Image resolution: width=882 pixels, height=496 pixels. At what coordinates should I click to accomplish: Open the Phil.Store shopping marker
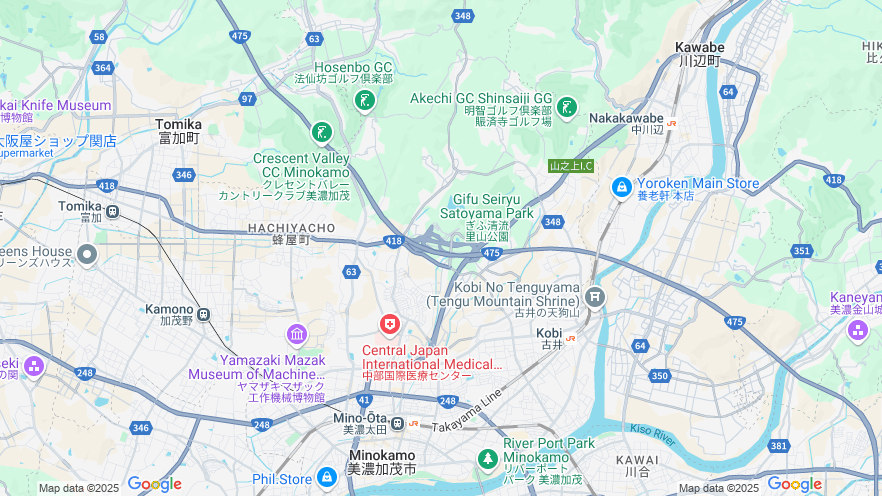326,477
